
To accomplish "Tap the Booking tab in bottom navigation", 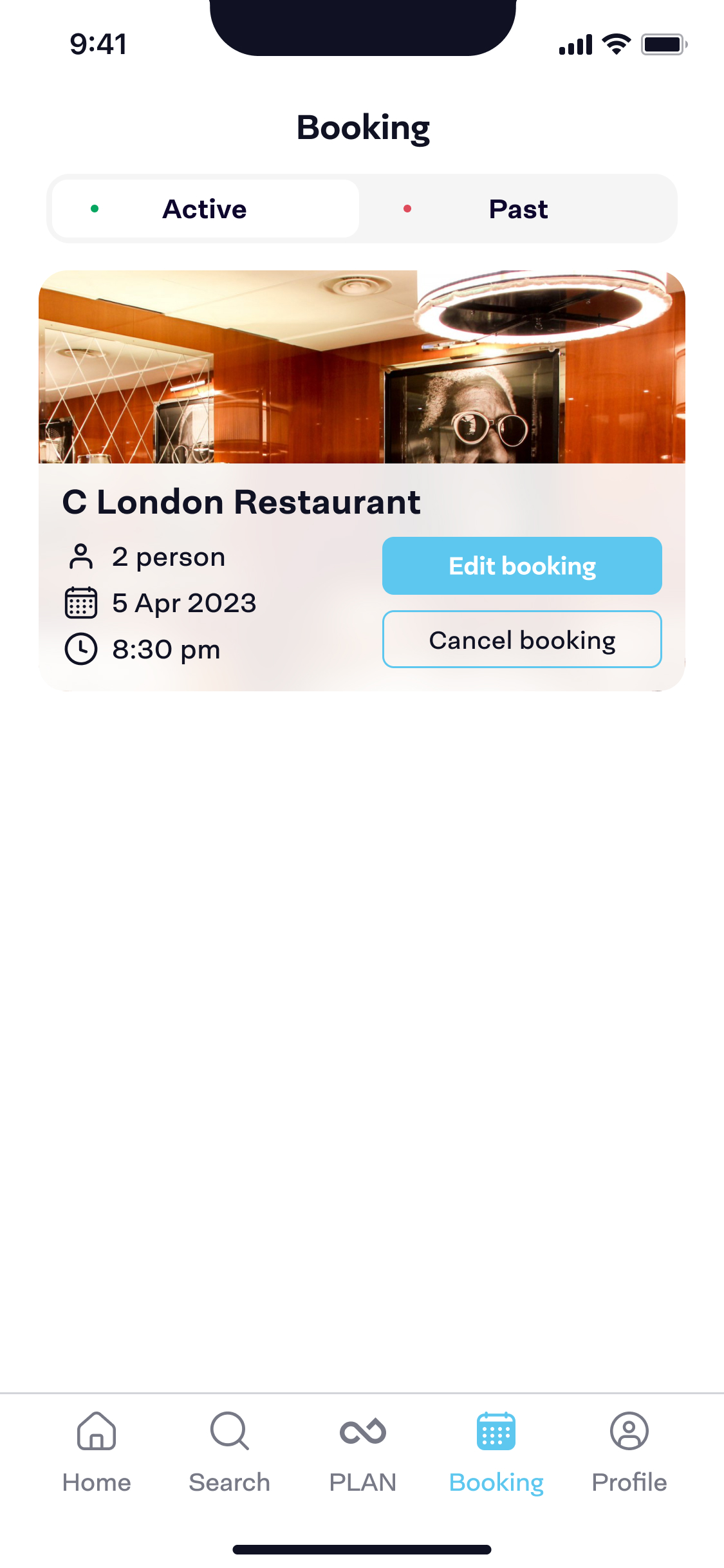I will pyautogui.click(x=496, y=1453).
